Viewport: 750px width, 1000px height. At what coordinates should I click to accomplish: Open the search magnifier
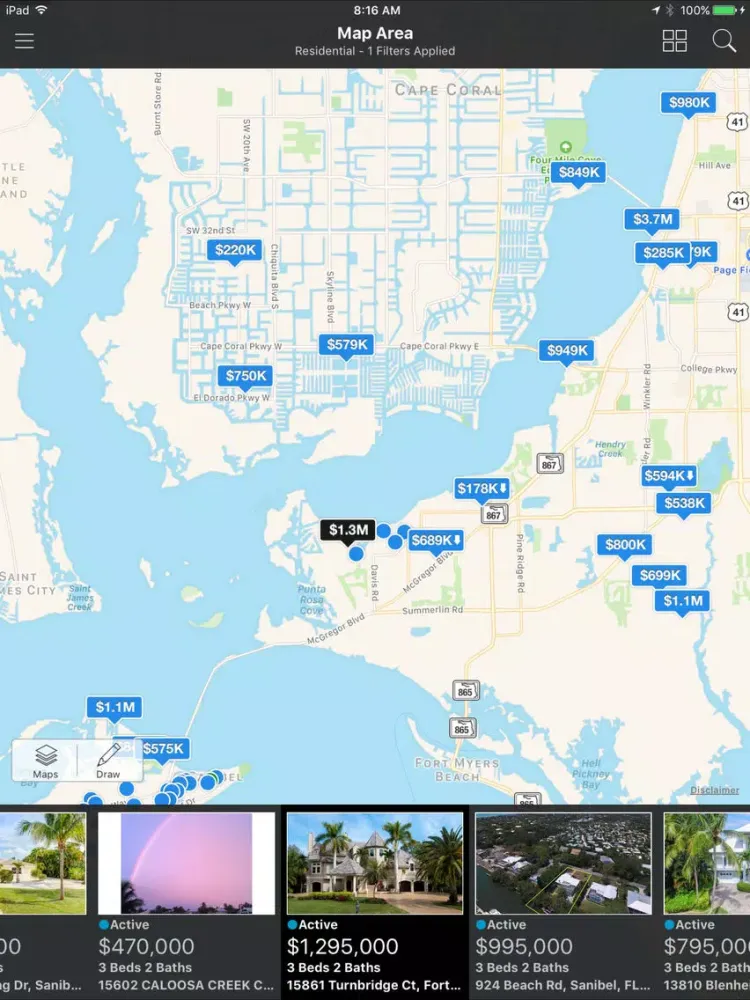[x=724, y=41]
